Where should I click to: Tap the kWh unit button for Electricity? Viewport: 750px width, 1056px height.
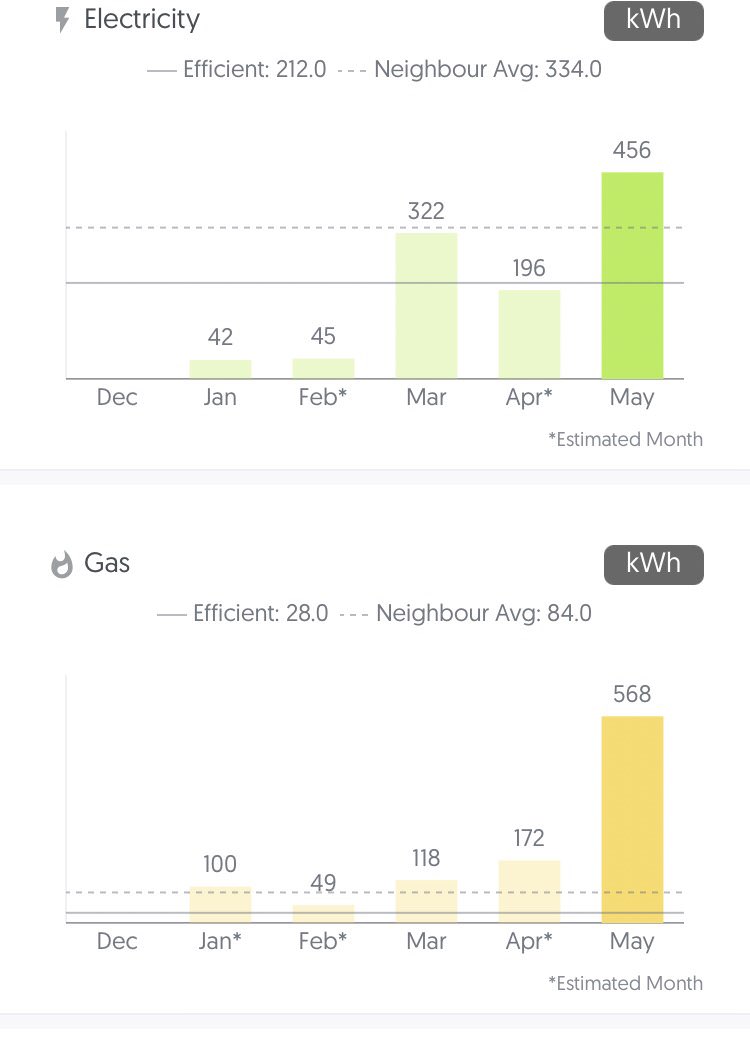653,21
